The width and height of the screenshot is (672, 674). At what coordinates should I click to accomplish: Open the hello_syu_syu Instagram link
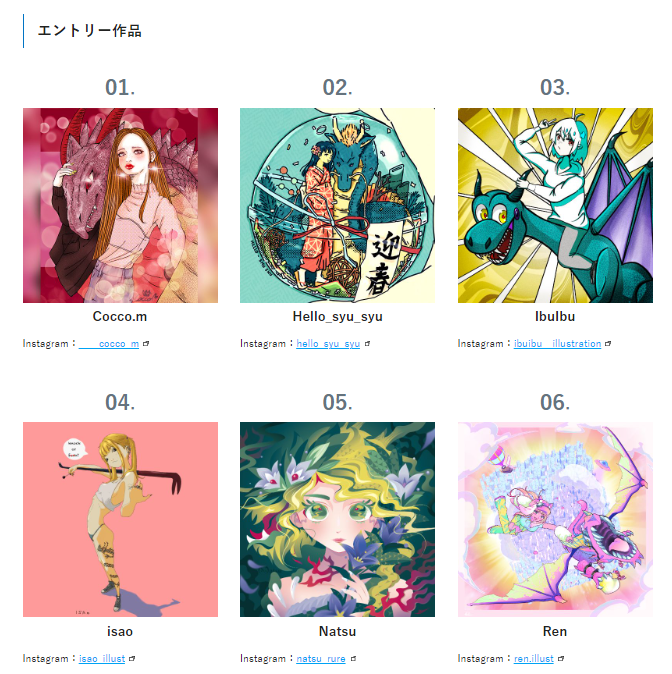click(328, 344)
